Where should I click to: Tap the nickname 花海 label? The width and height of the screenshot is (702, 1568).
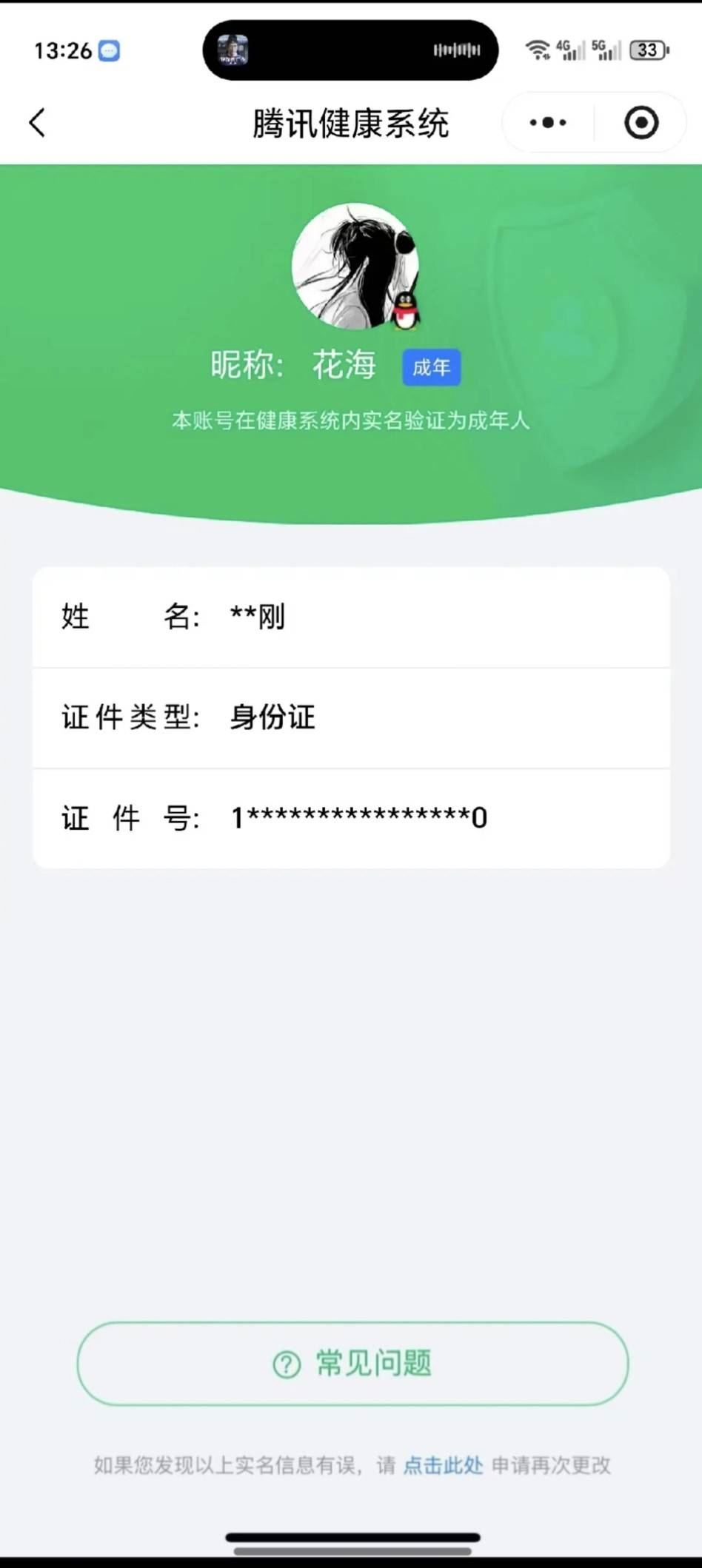click(345, 363)
